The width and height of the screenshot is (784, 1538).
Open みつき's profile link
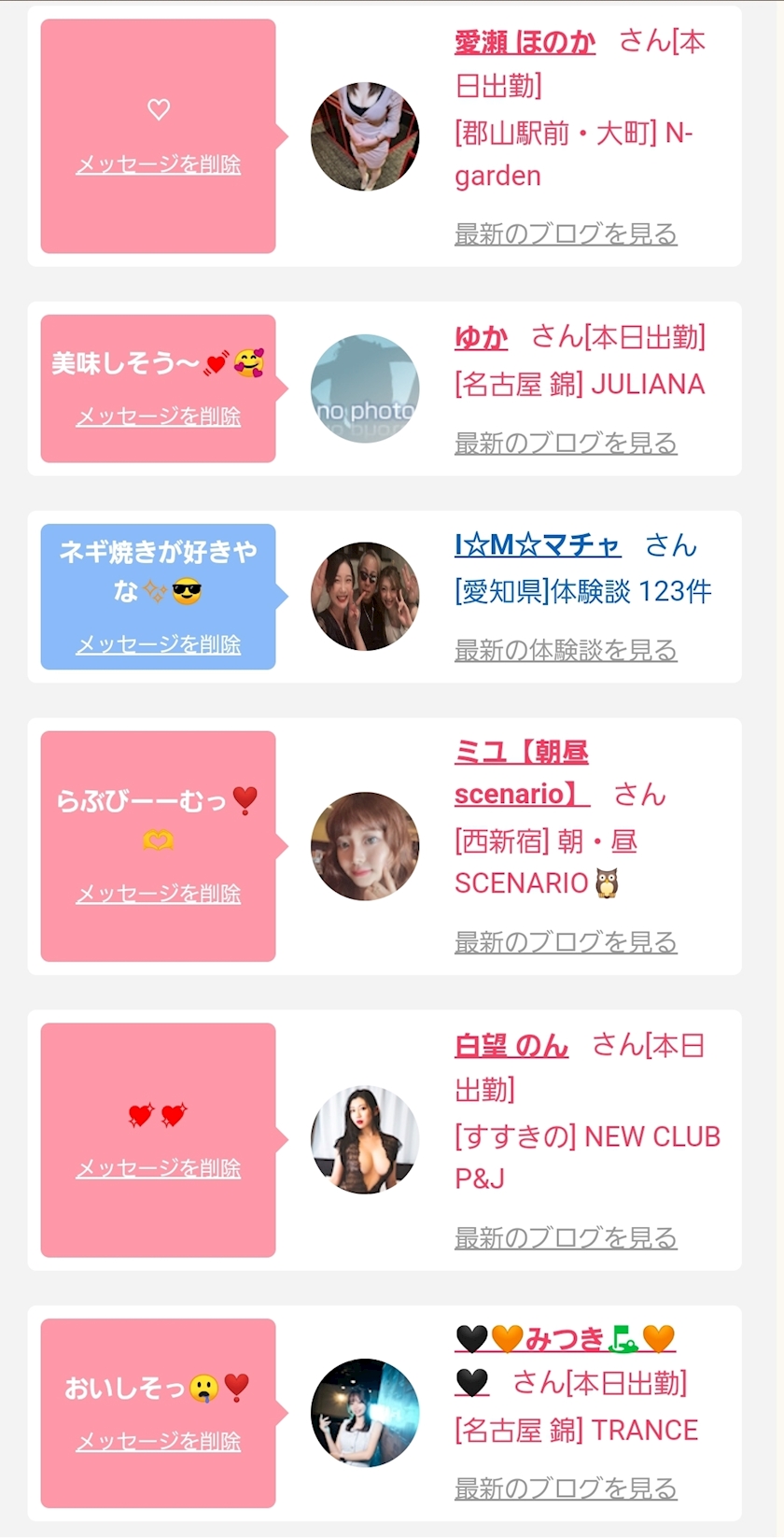point(565,1340)
